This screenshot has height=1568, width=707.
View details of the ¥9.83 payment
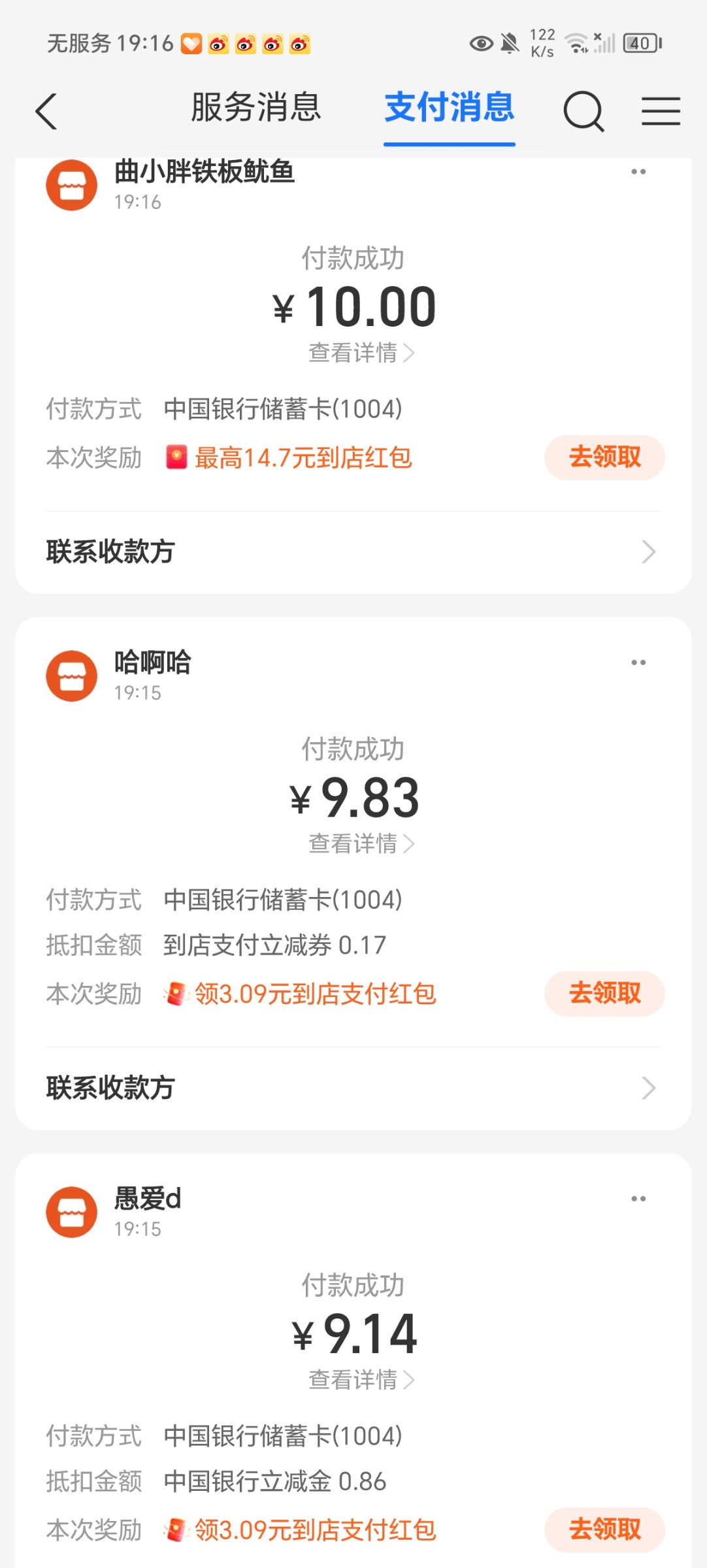(361, 843)
